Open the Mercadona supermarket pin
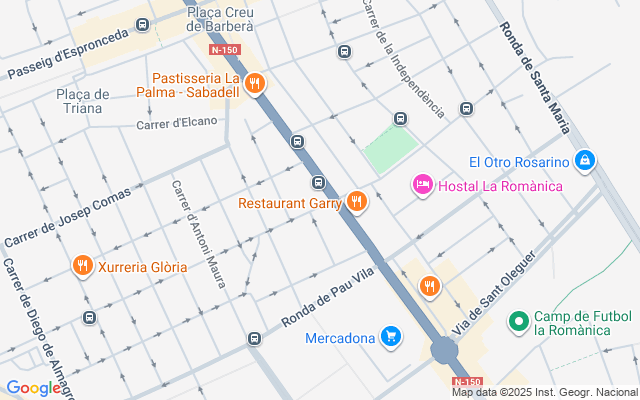The height and width of the screenshot is (400, 640). click(x=392, y=337)
